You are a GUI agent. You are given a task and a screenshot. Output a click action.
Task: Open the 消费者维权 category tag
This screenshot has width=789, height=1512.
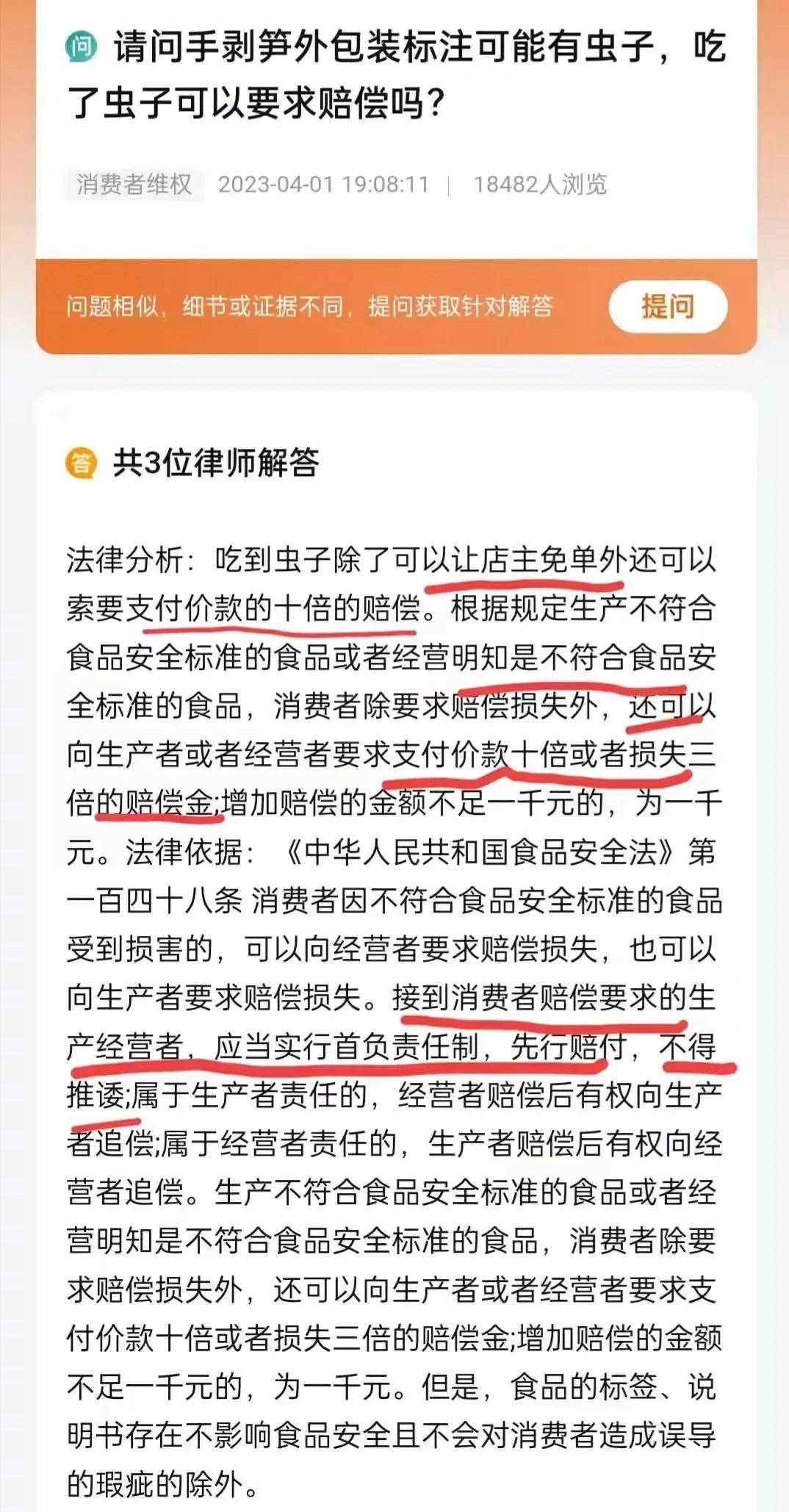click(134, 184)
